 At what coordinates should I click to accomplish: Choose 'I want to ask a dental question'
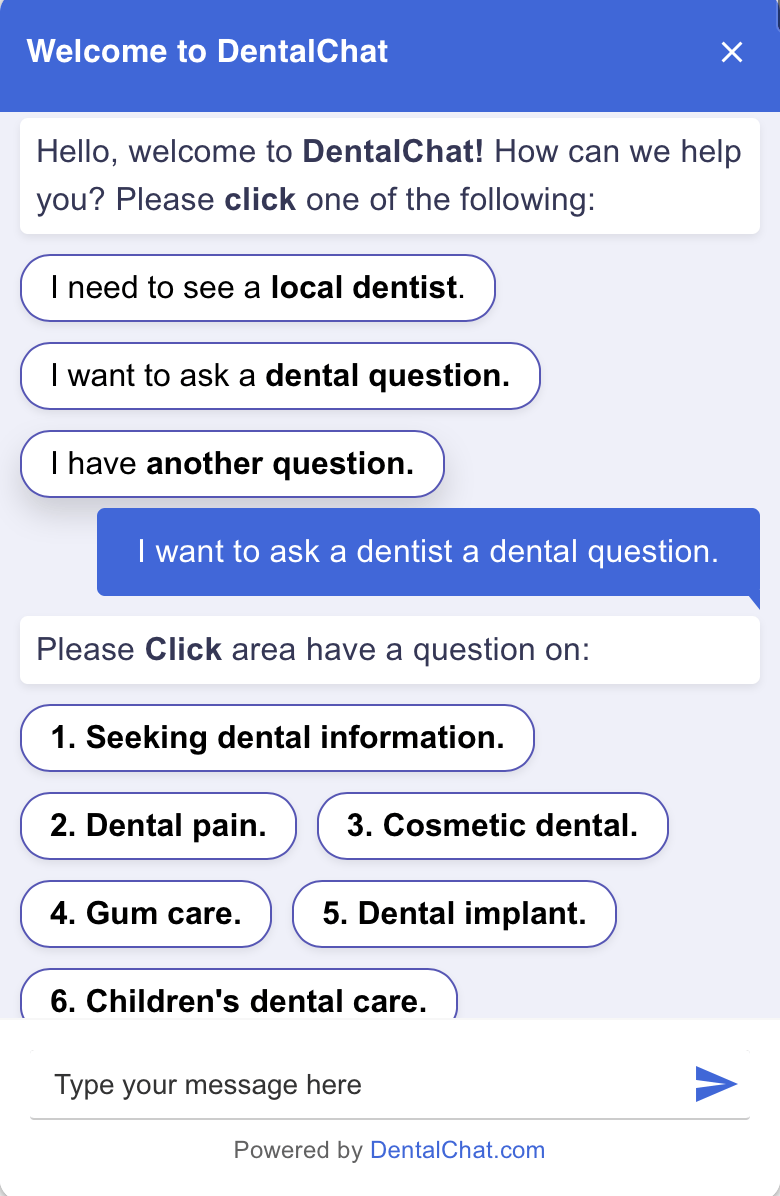280,376
